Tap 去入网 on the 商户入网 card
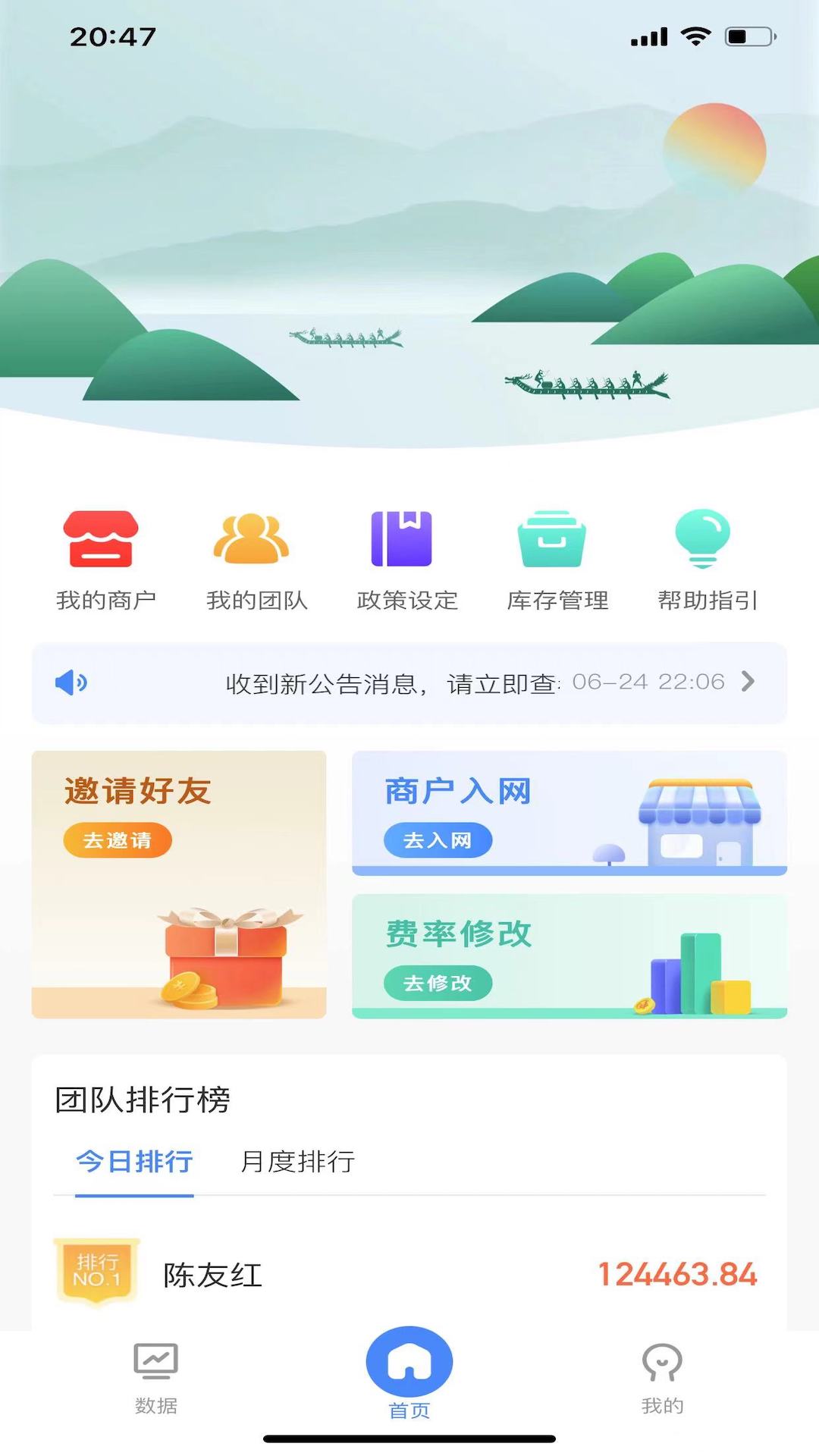The height and width of the screenshot is (1456, 819). point(438,840)
